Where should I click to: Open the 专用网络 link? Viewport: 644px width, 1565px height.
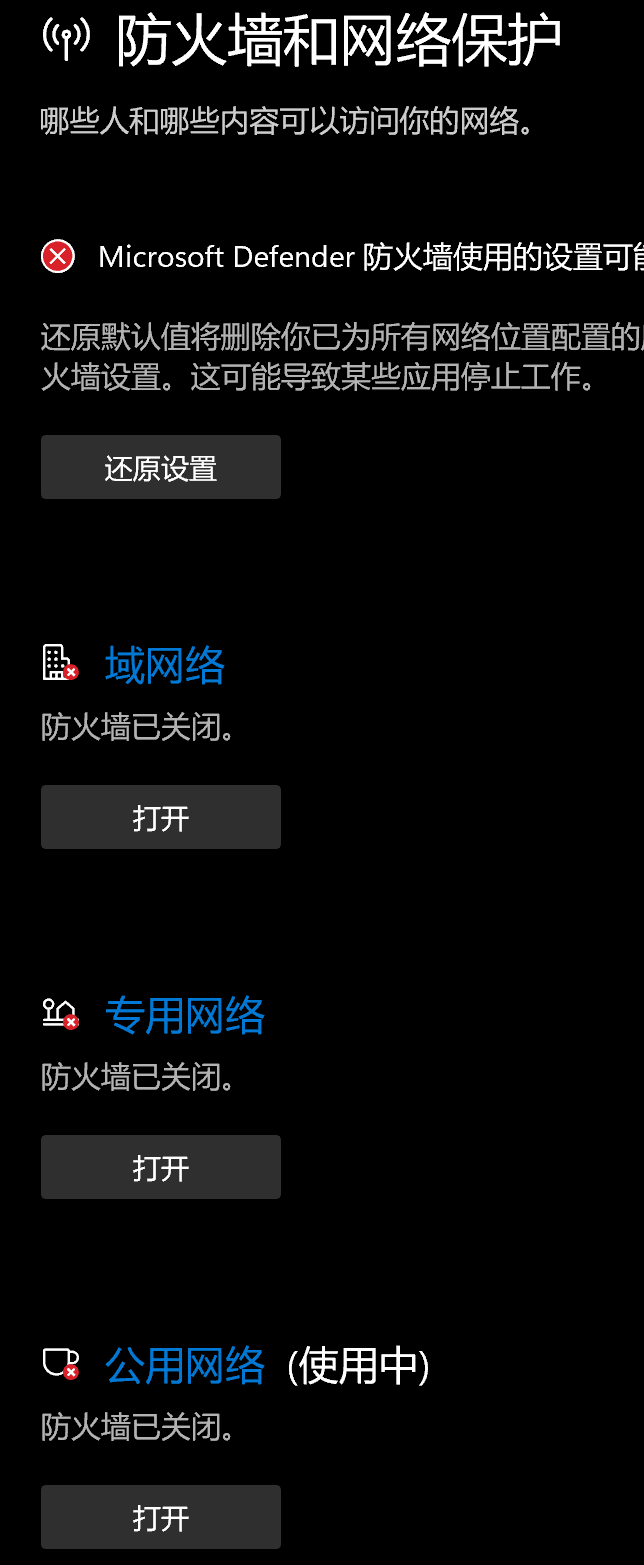185,1016
